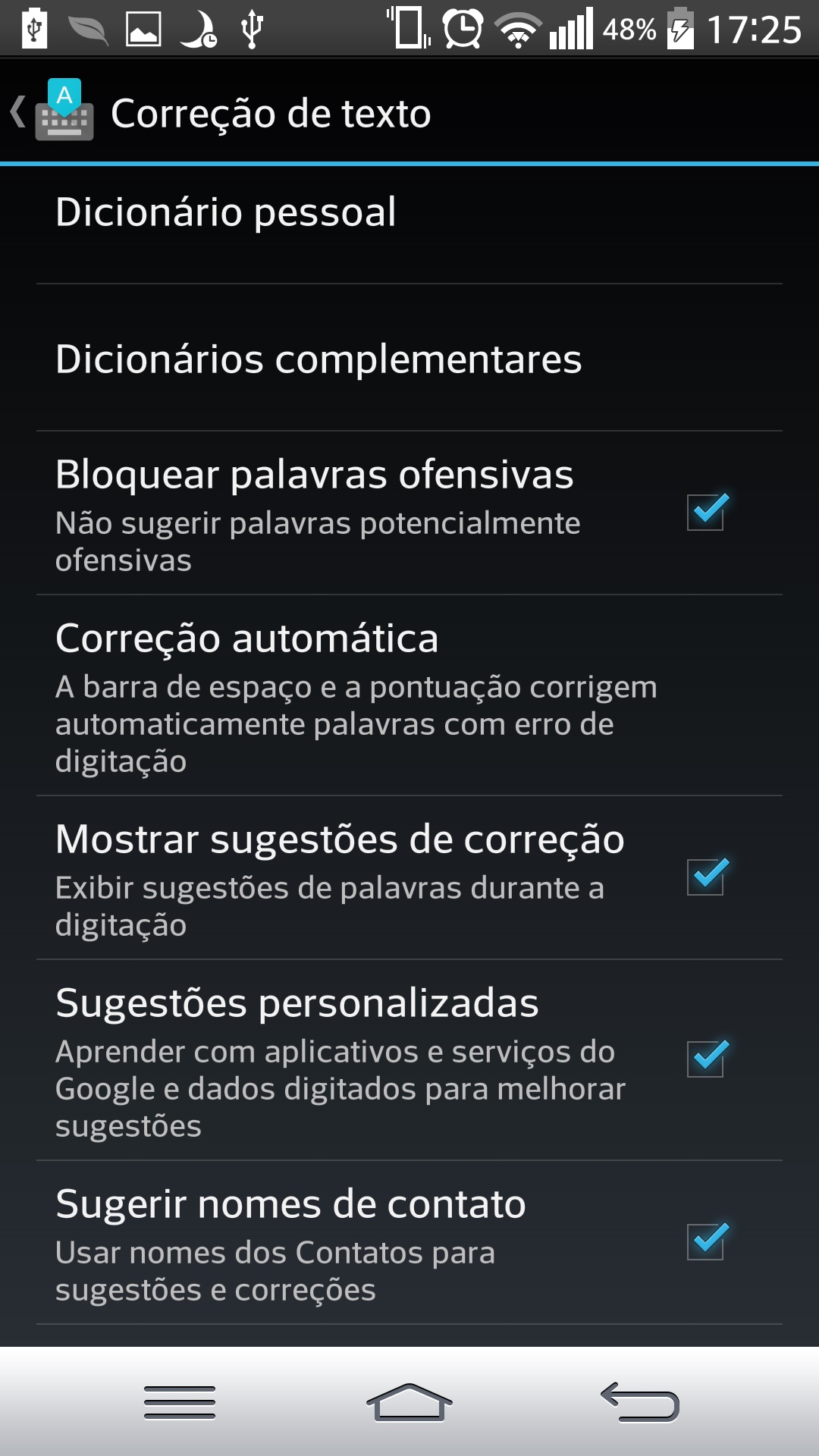Screen dimensions: 819x1456
Task: Turn off Sugestões personalizadas
Action: [707, 1059]
